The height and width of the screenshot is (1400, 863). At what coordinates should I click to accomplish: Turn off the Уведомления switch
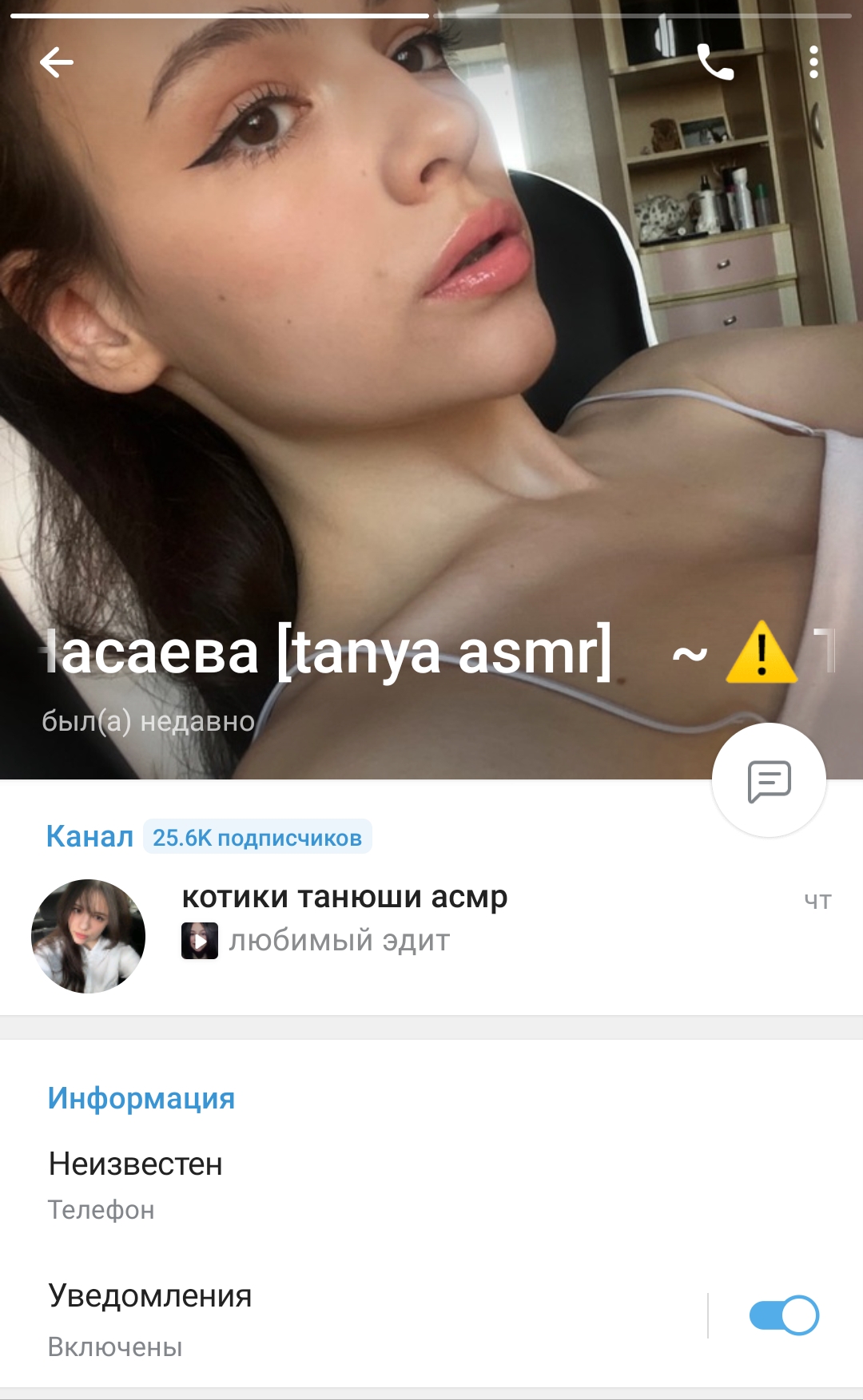click(784, 1315)
